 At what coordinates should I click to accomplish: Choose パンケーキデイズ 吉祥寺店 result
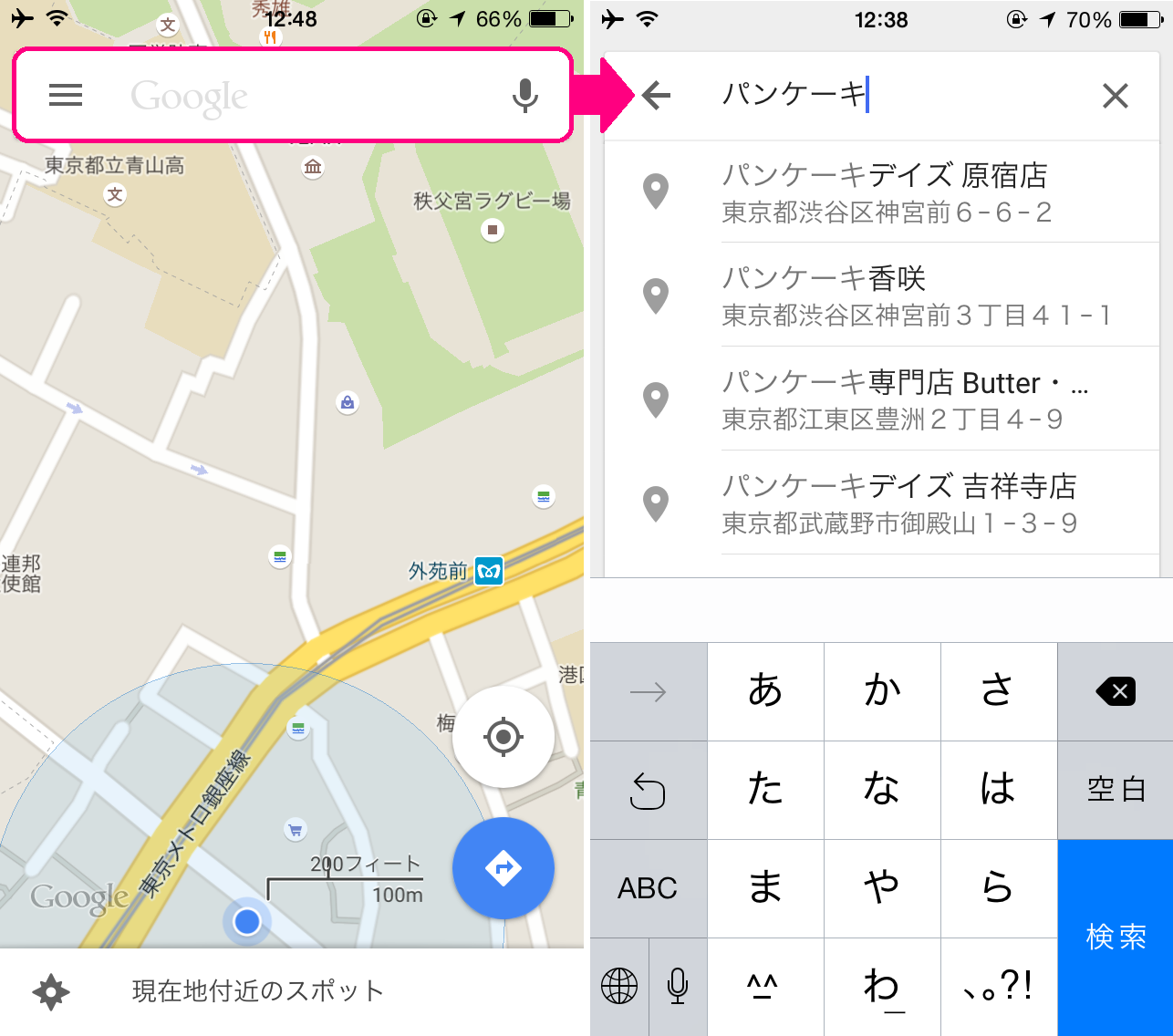[885, 503]
